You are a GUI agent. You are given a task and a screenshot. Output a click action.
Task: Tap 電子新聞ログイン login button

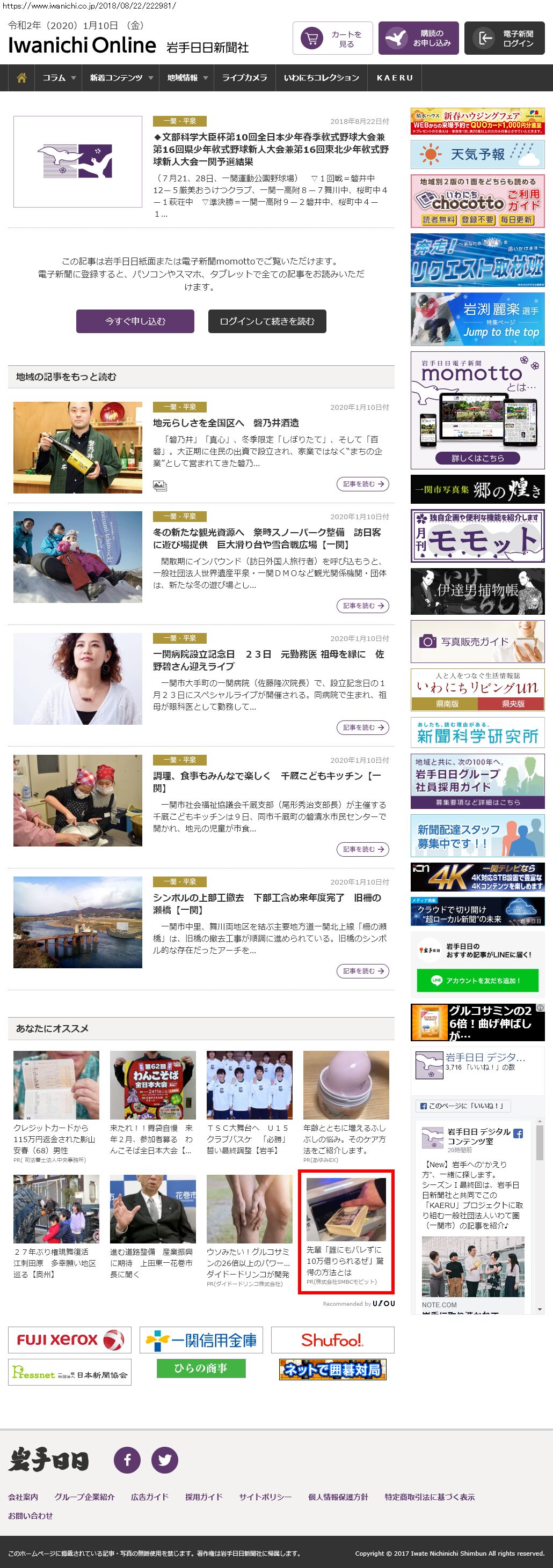tap(504, 38)
